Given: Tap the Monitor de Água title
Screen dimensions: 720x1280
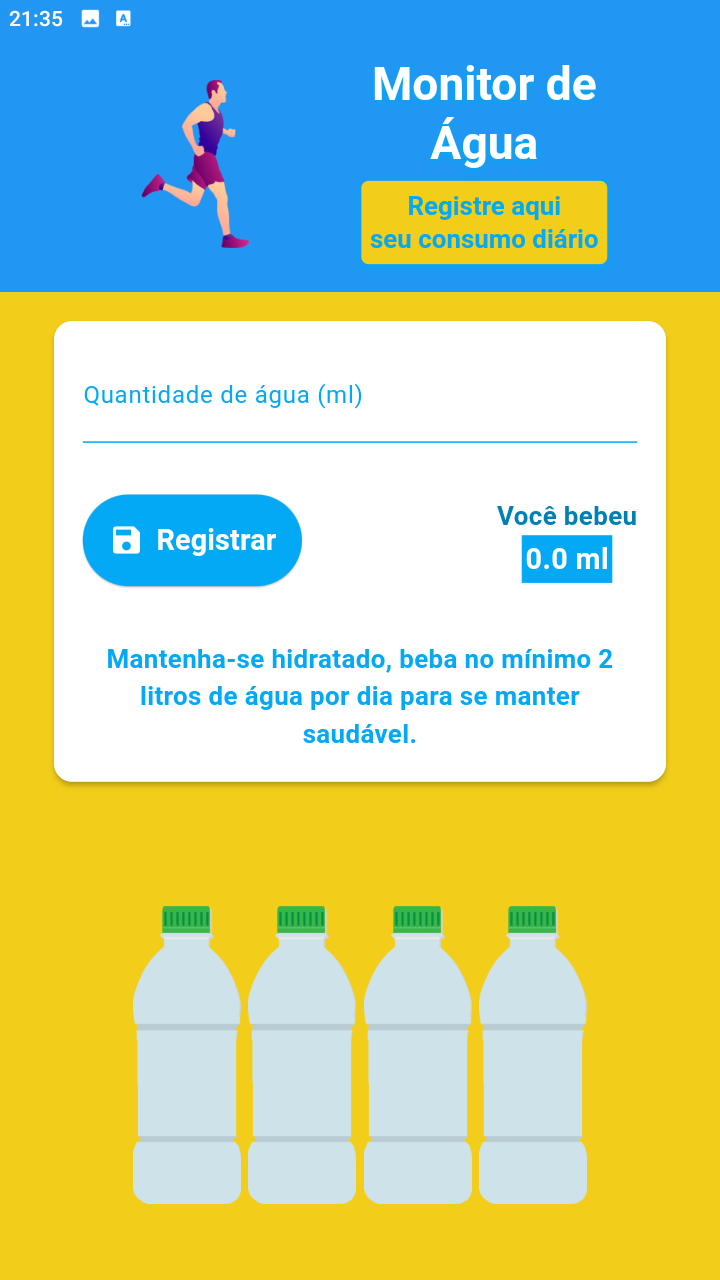Looking at the screenshot, I should 484,113.
